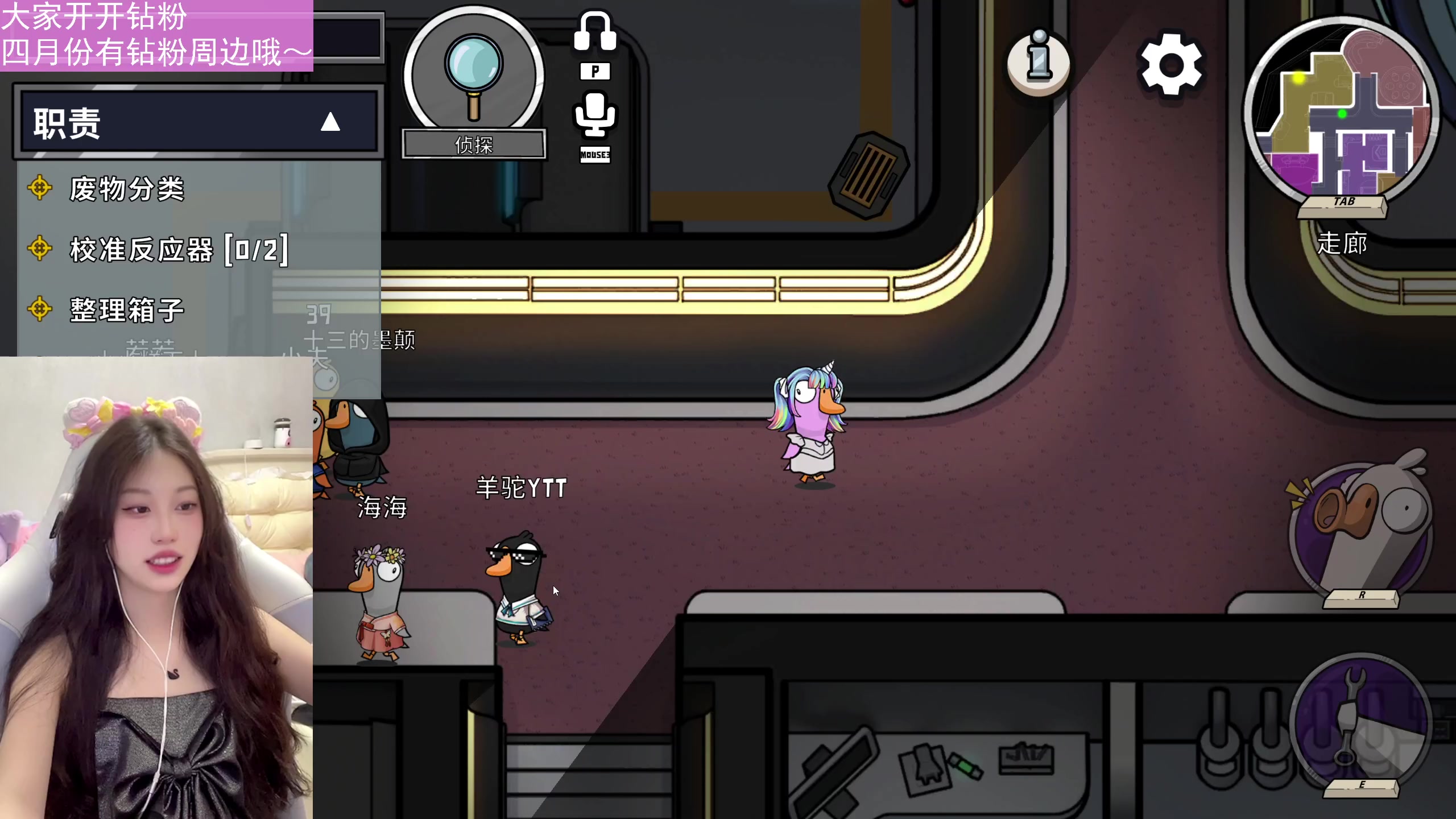Collapse the 职责 task list
1456x819 pixels.
(330, 122)
